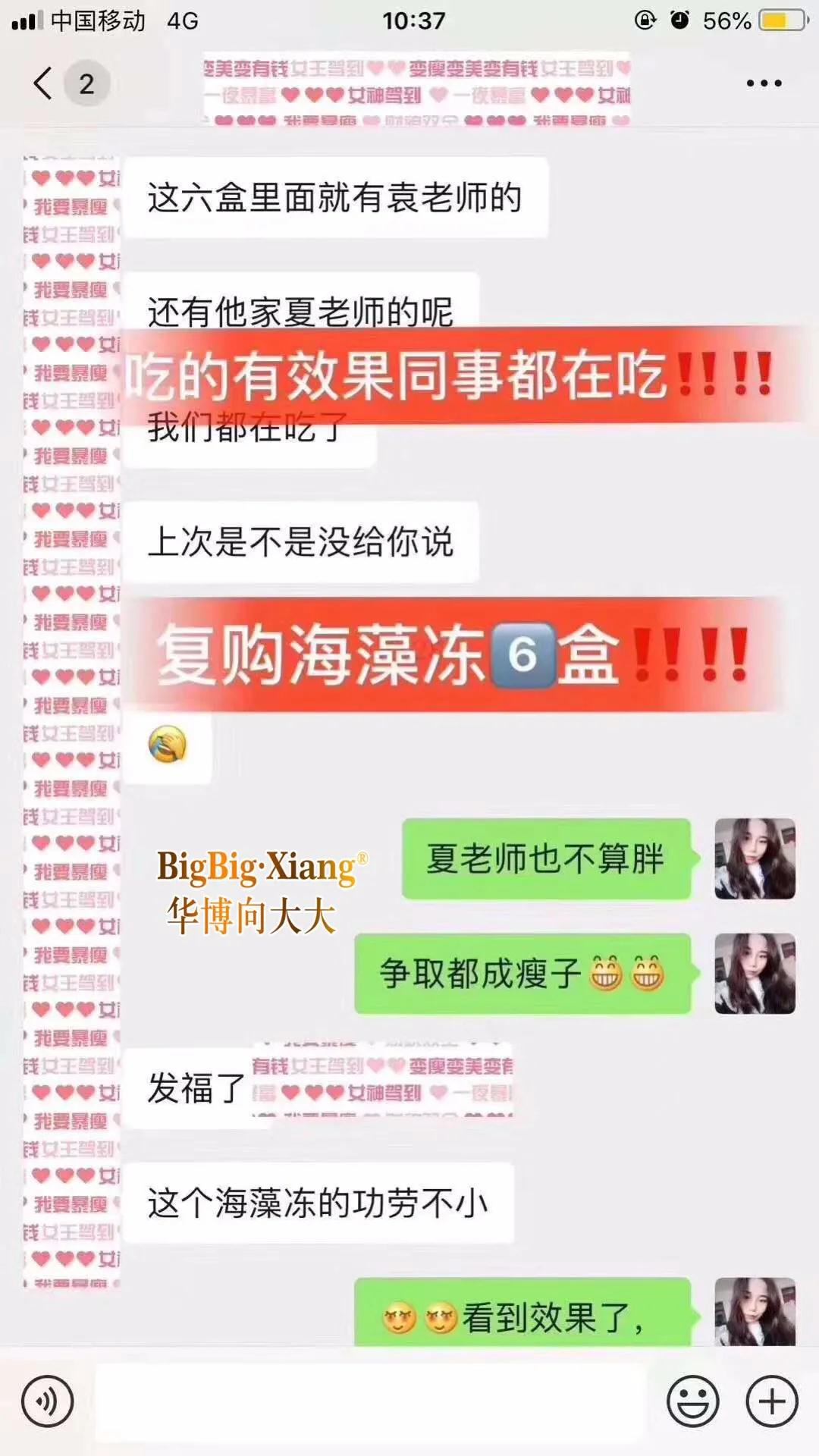Switch to voice message input
Viewport: 819px width, 1456px height.
coord(48,1401)
